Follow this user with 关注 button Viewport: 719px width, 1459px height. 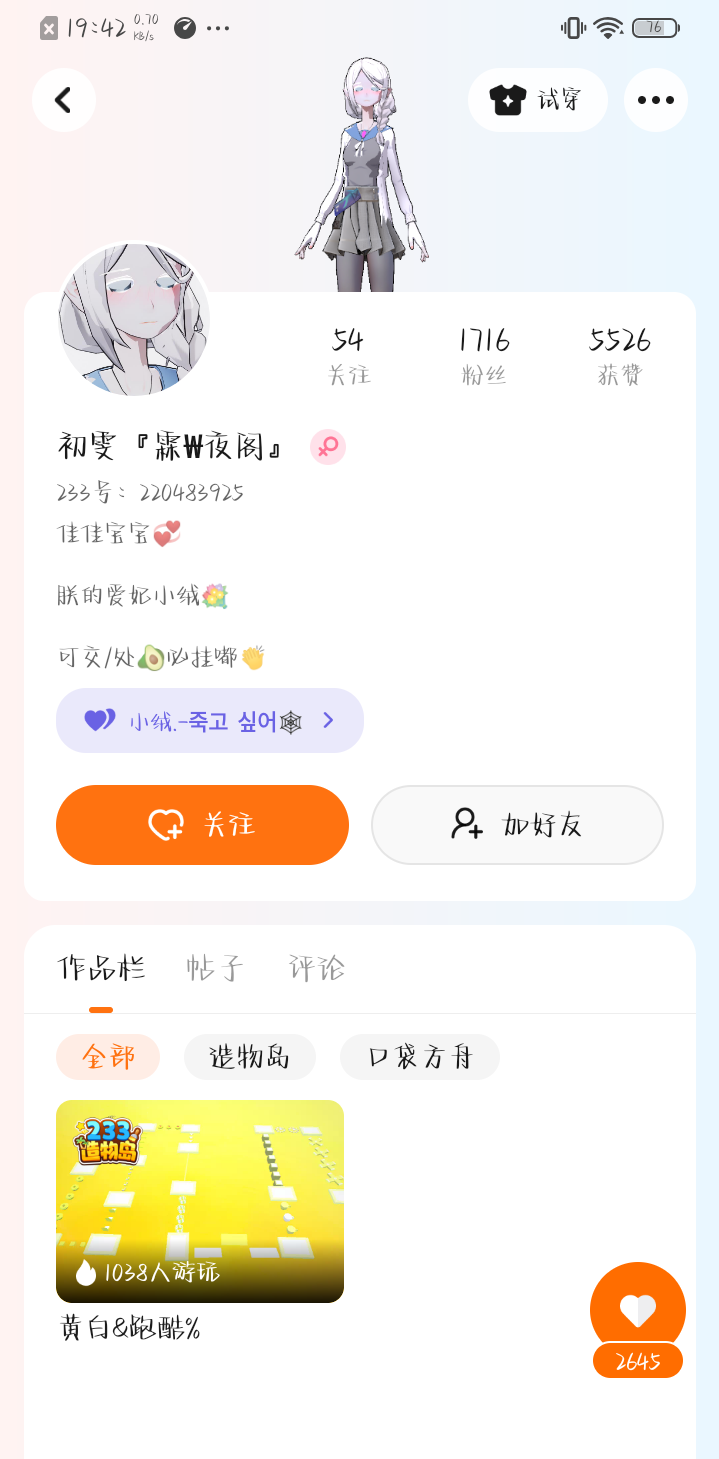click(202, 824)
